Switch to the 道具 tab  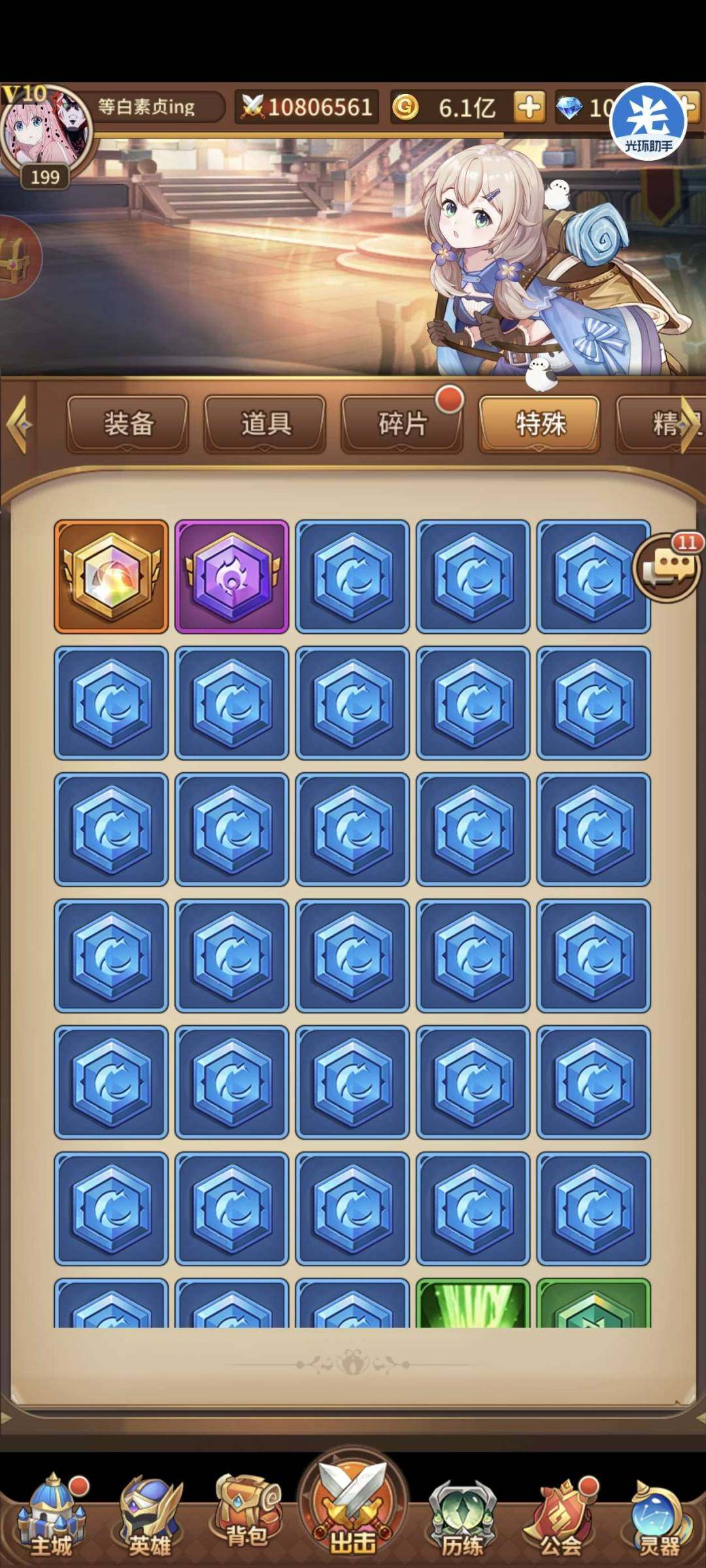point(265,423)
